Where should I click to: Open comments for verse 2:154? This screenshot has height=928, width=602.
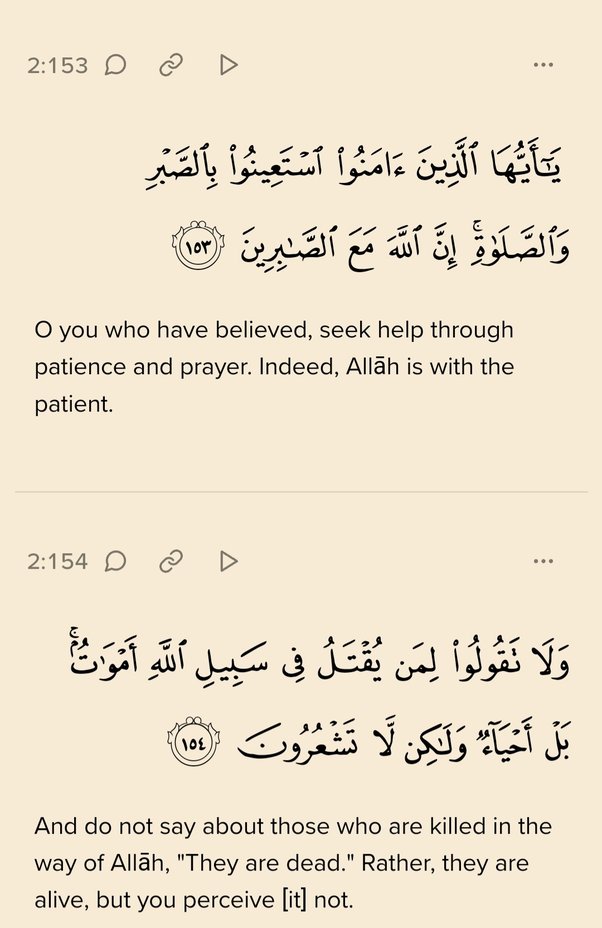[116, 561]
